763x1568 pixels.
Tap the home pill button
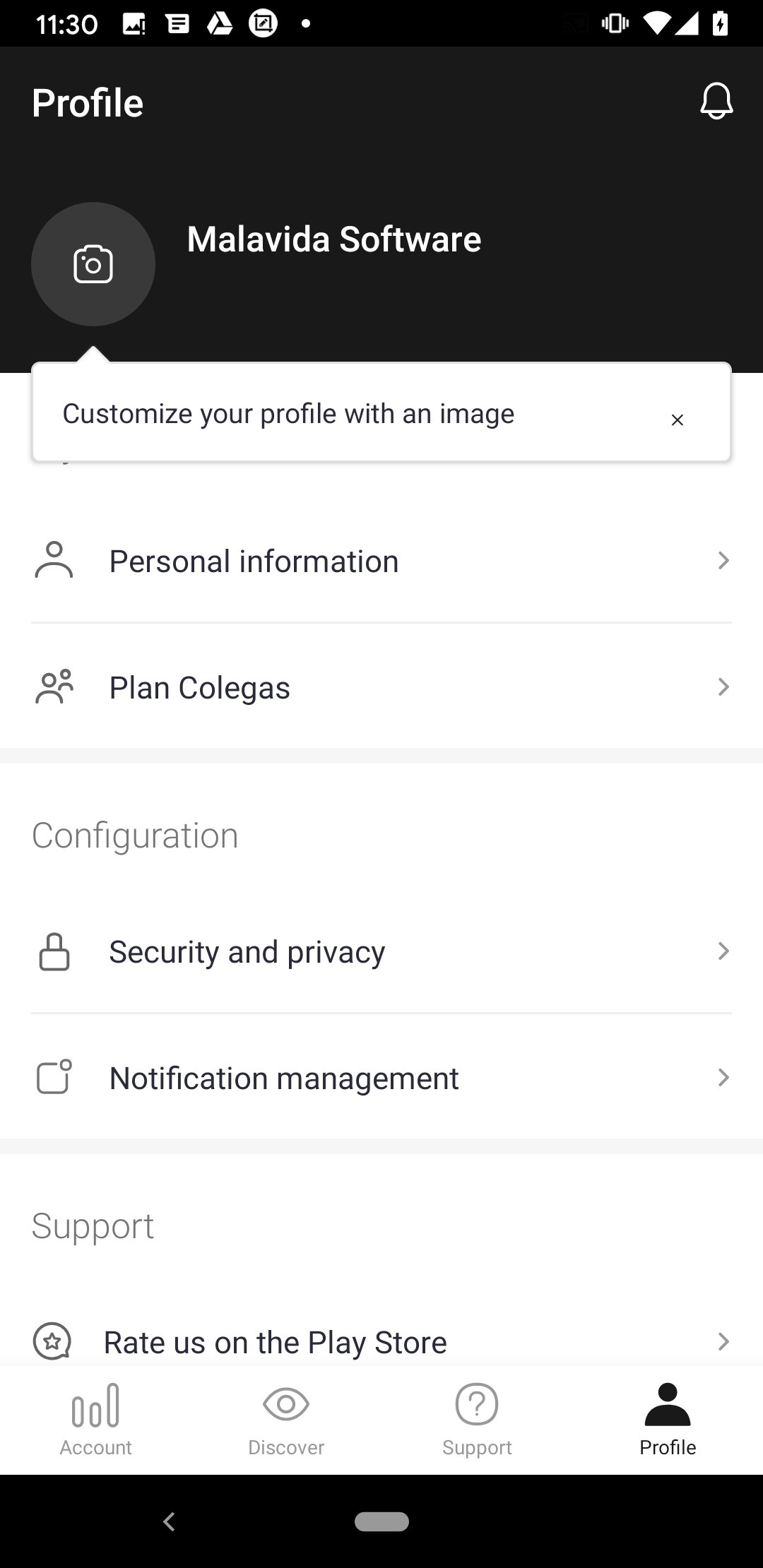[x=381, y=1521]
